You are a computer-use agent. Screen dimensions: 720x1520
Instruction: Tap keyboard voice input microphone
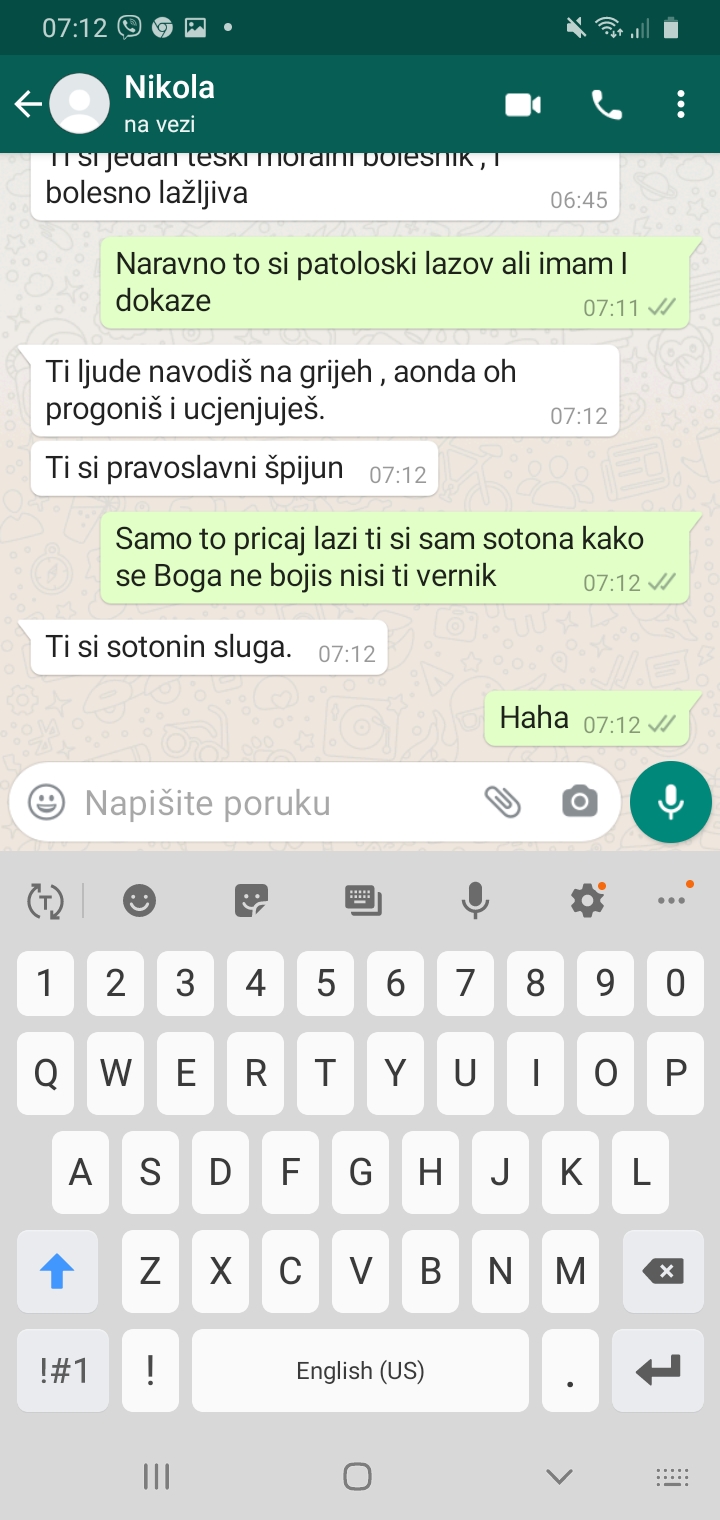click(x=475, y=901)
